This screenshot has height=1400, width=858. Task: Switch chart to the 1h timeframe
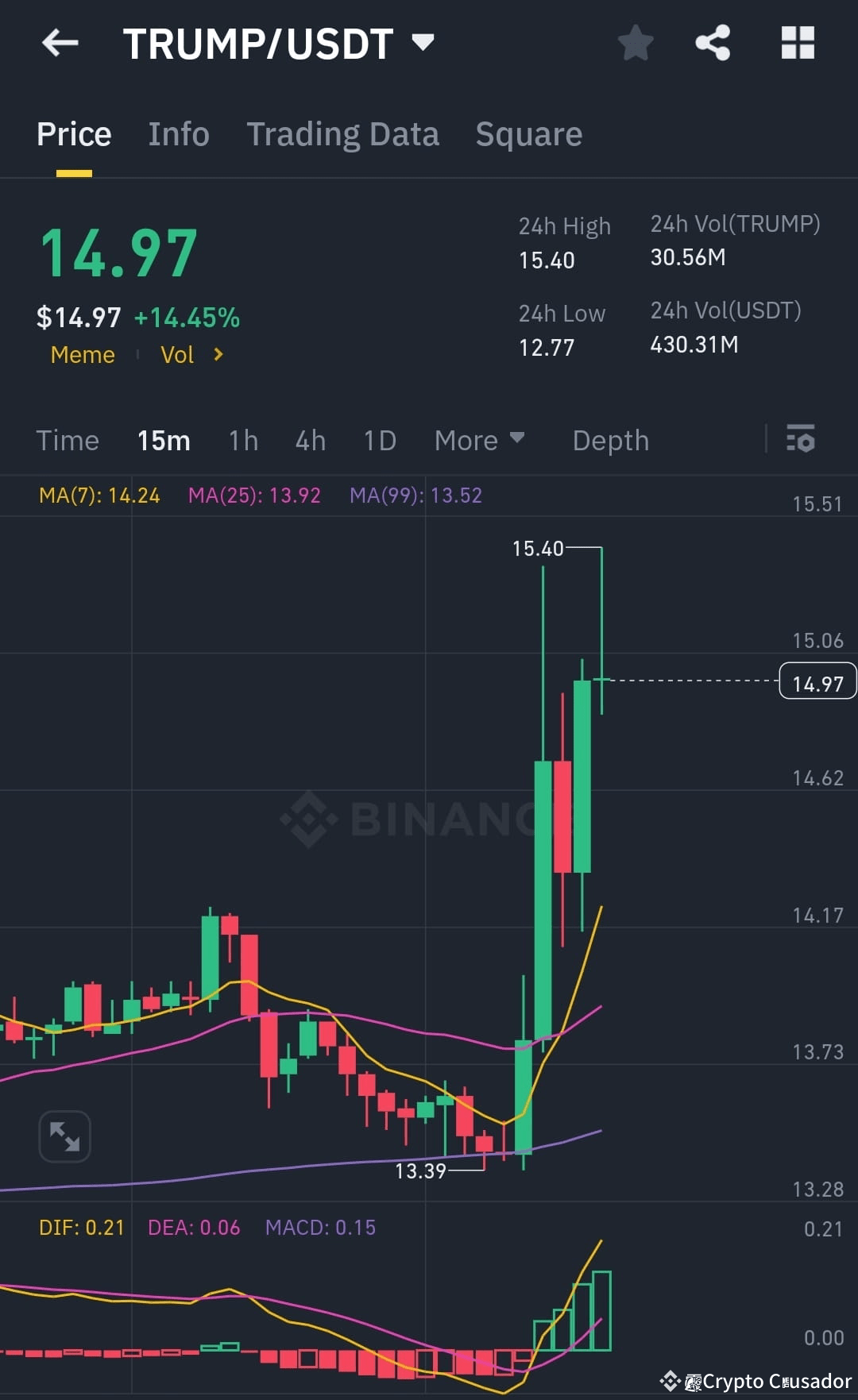(x=242, y=440)
